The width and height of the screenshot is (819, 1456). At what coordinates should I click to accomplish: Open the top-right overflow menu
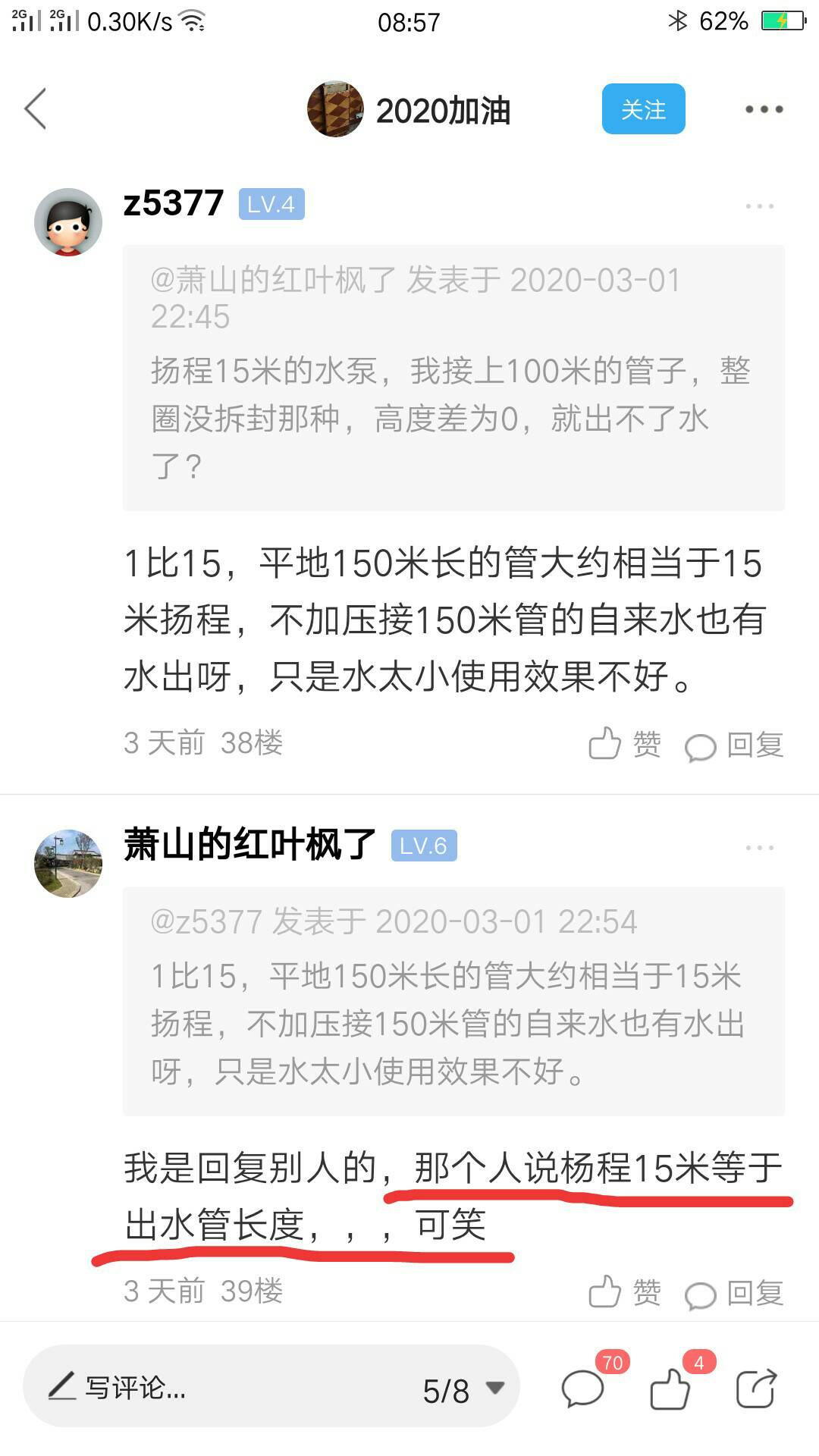click(x=763, y=109)
